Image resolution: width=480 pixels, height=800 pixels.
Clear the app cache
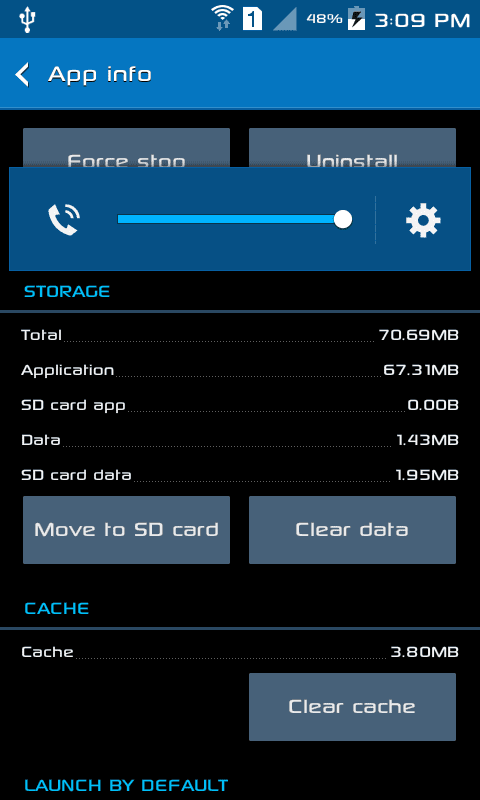tap(352, 707)
